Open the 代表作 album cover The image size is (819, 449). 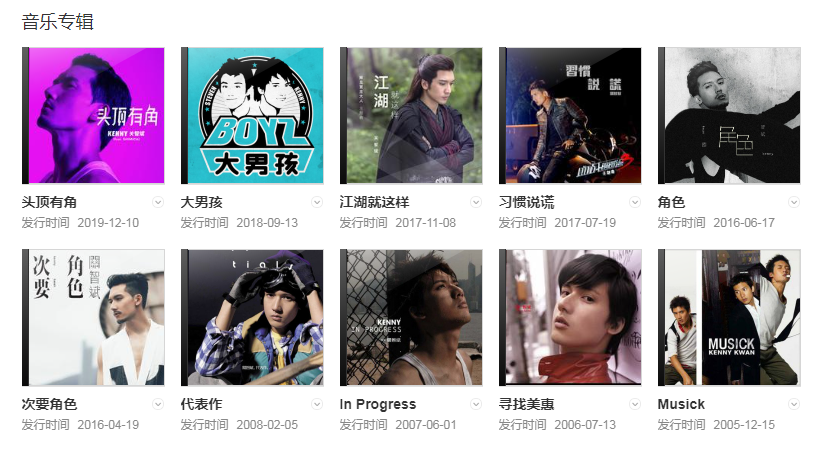[252, 317]
